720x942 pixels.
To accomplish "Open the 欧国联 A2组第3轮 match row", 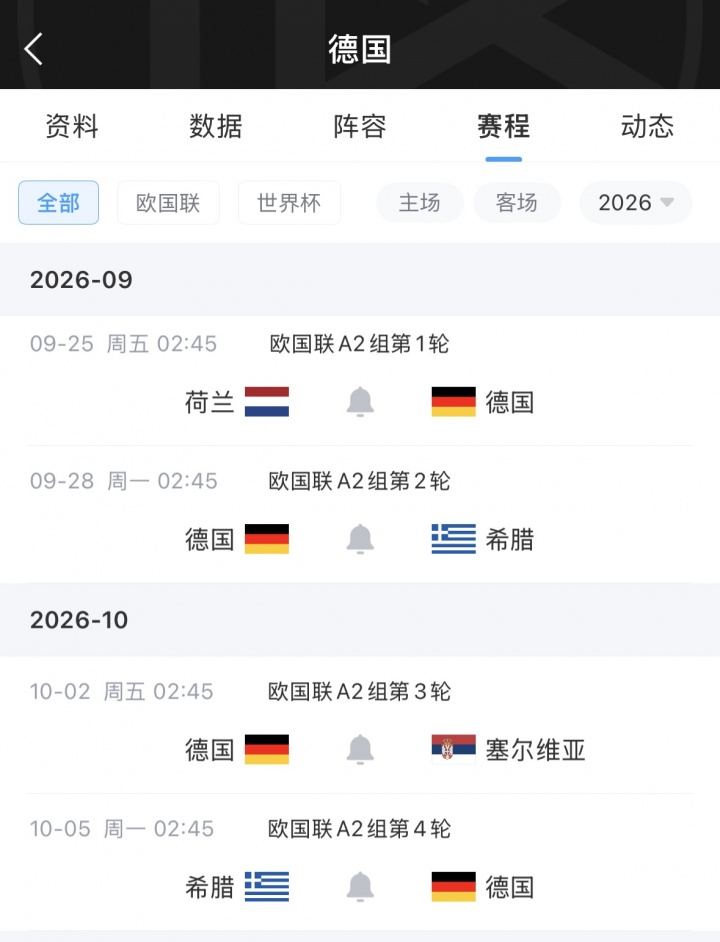I will click(x=360, y=725).
